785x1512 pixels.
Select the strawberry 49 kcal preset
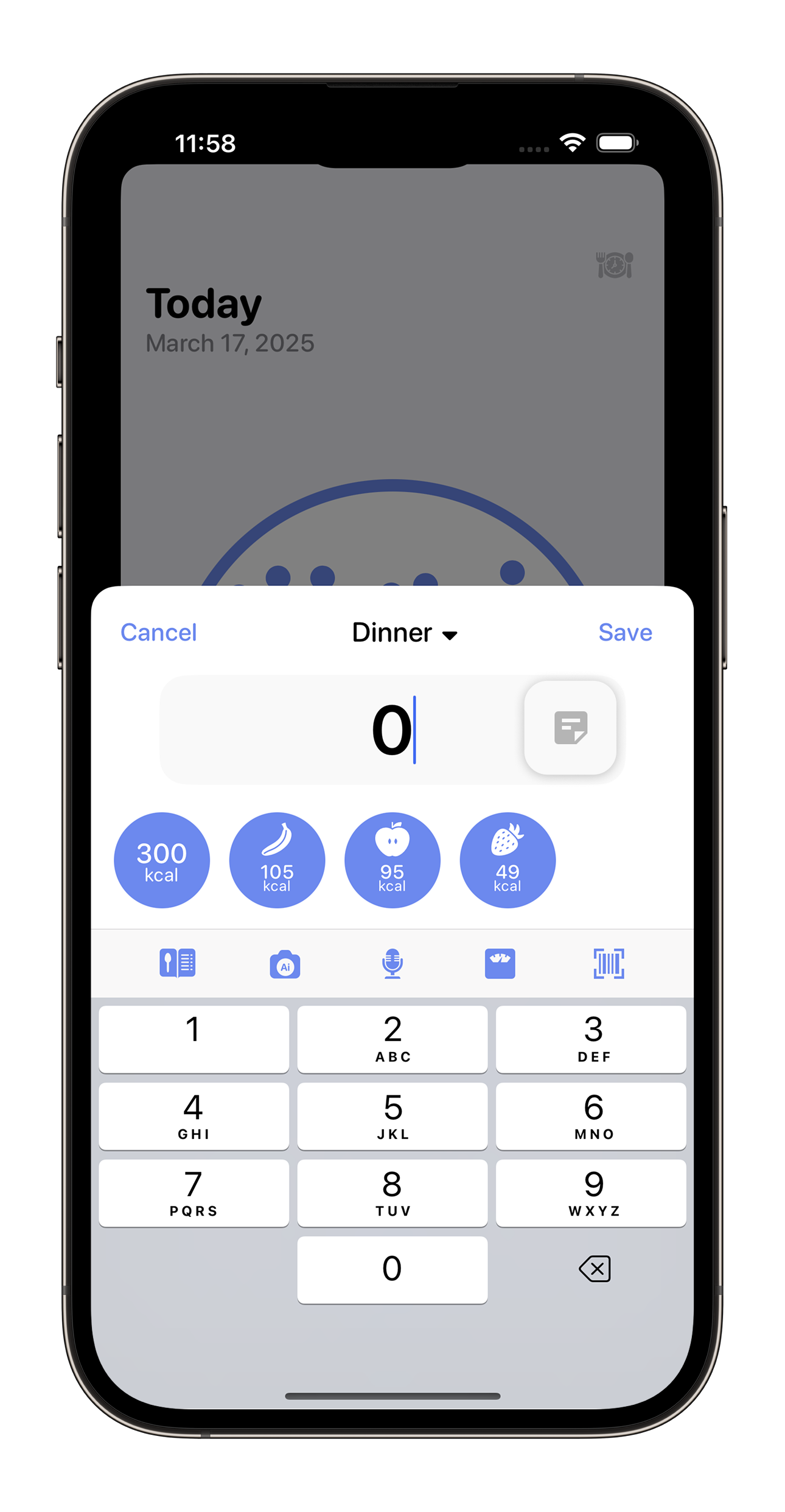(x=508, y=860)
